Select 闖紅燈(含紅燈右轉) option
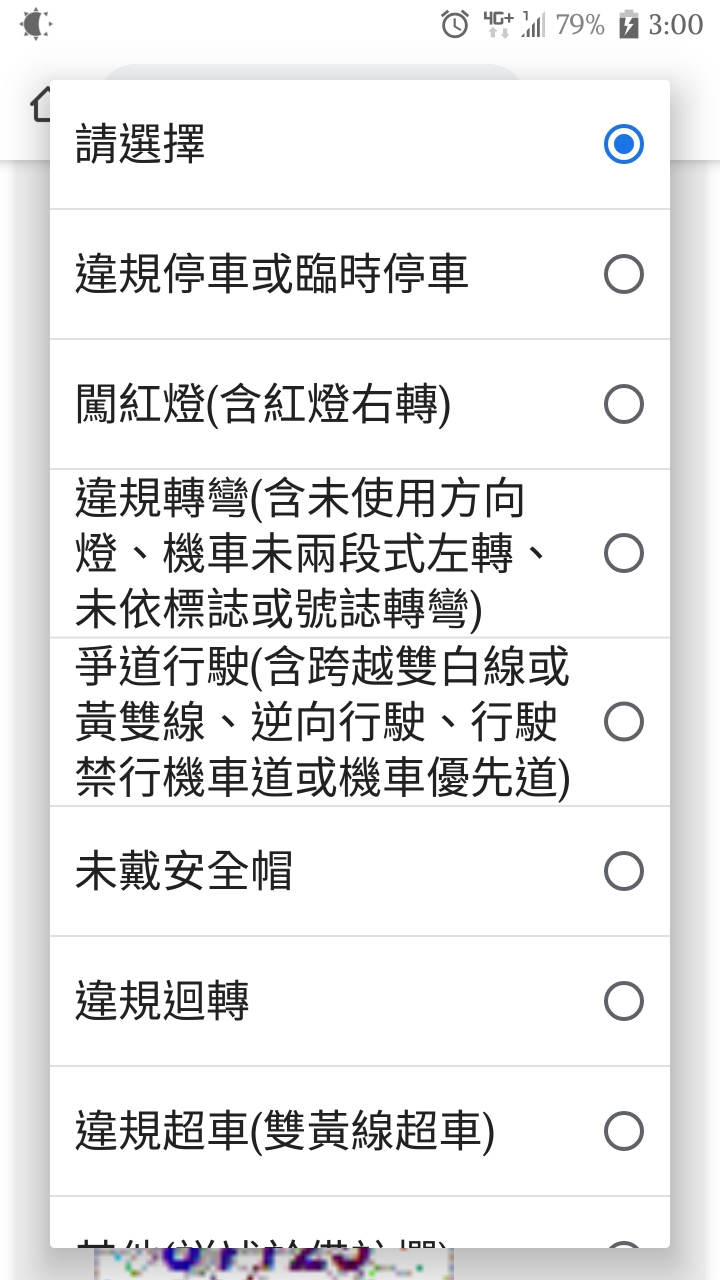Viewport: 720px width, 1280px height. tap(360, 404)
